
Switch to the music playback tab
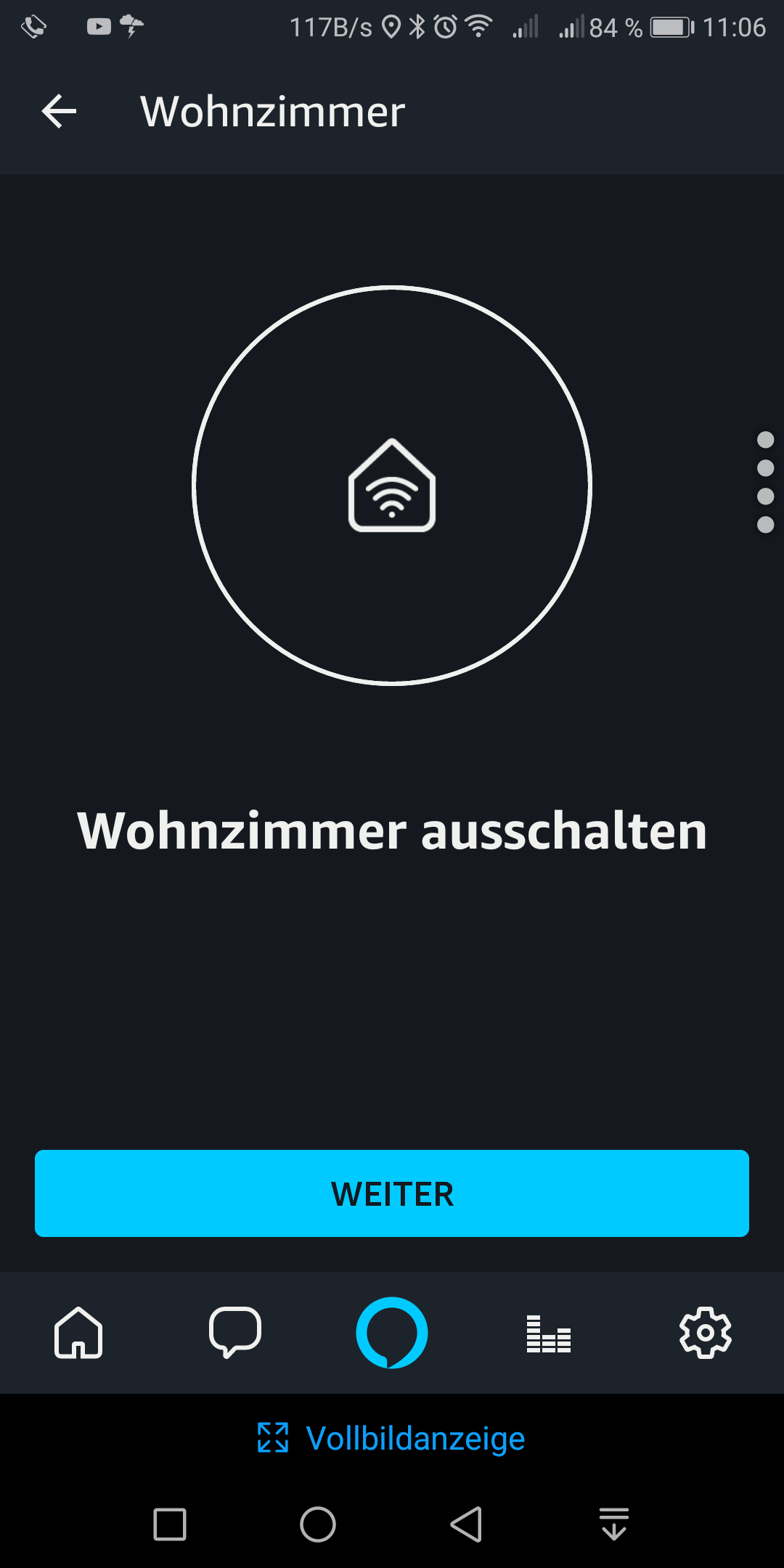549,1334
